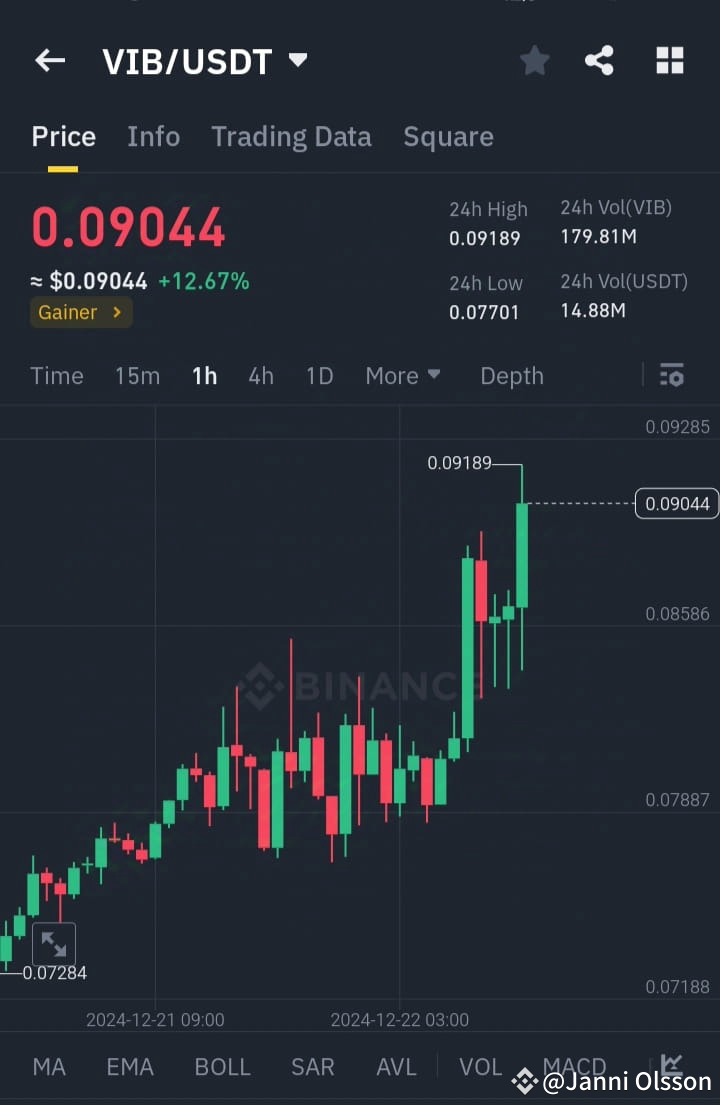Expand the More timeframe dropdown
The height and width of the screenshot is (1105, 720).
click(403, 376)
